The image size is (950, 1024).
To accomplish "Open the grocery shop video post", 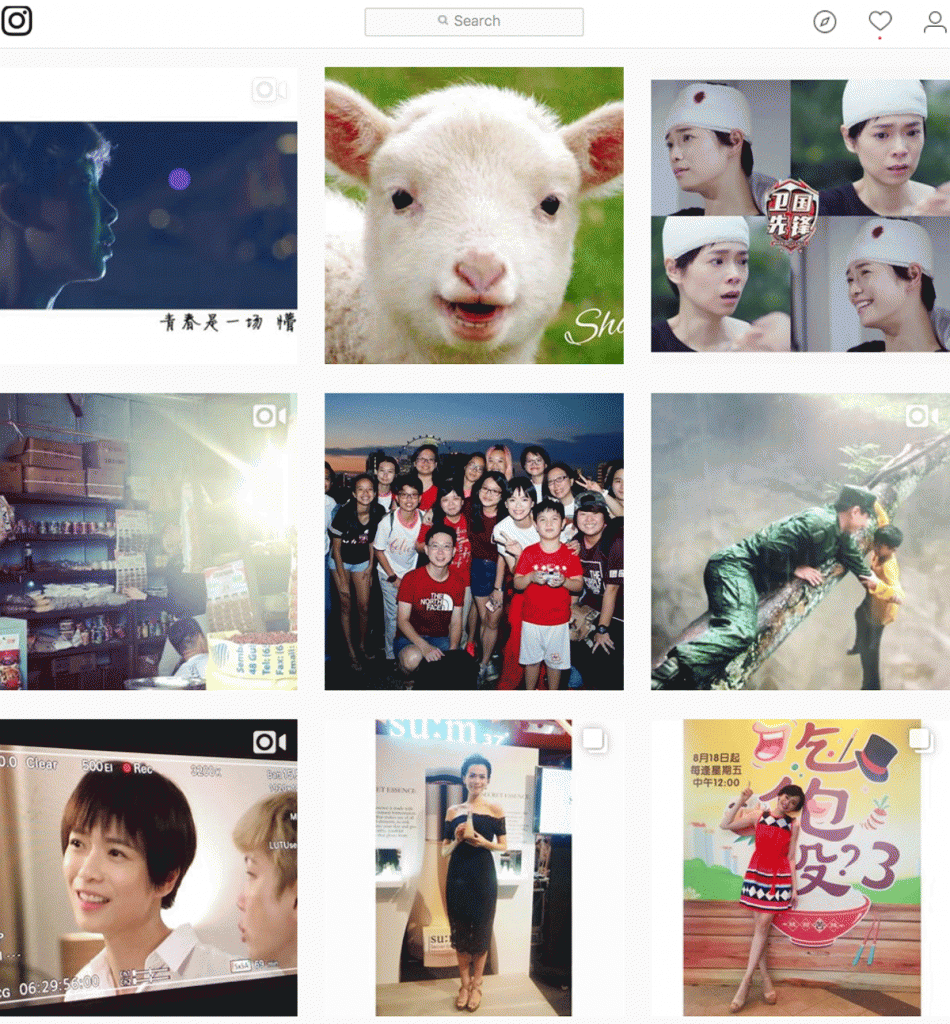I will pyautogui.click(x=148, y=541).
